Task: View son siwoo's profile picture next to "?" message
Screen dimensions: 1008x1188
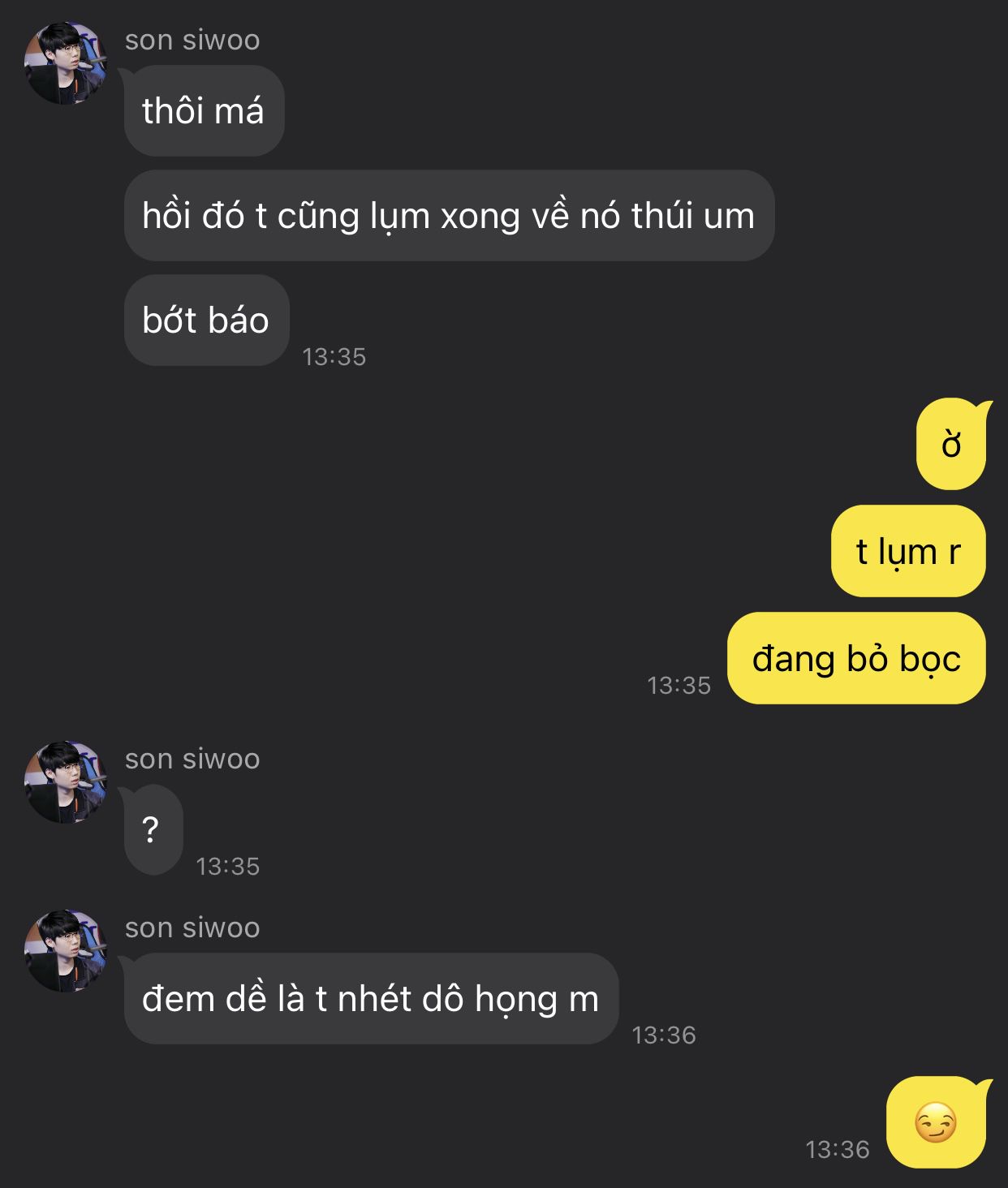Action: tap(66, 782)
